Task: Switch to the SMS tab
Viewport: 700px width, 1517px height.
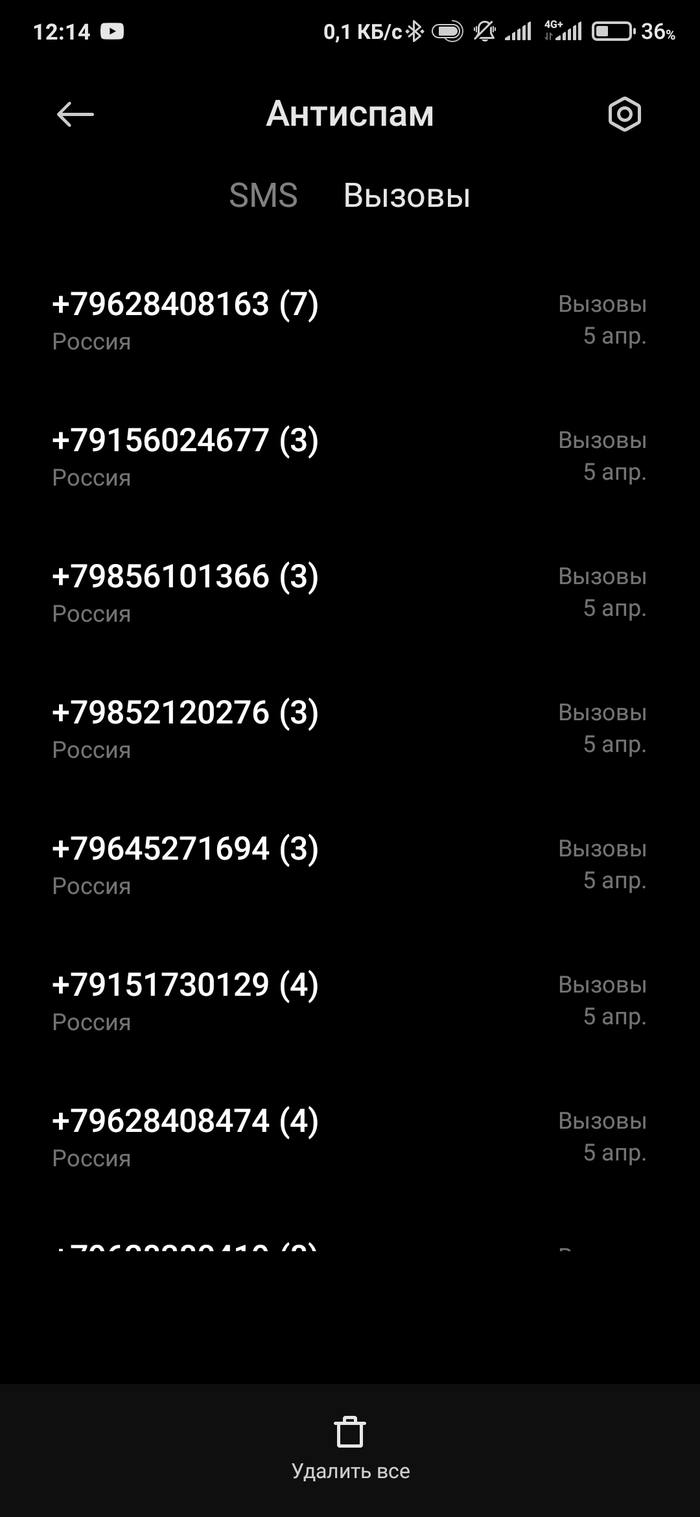Action: tap(263, 195)
